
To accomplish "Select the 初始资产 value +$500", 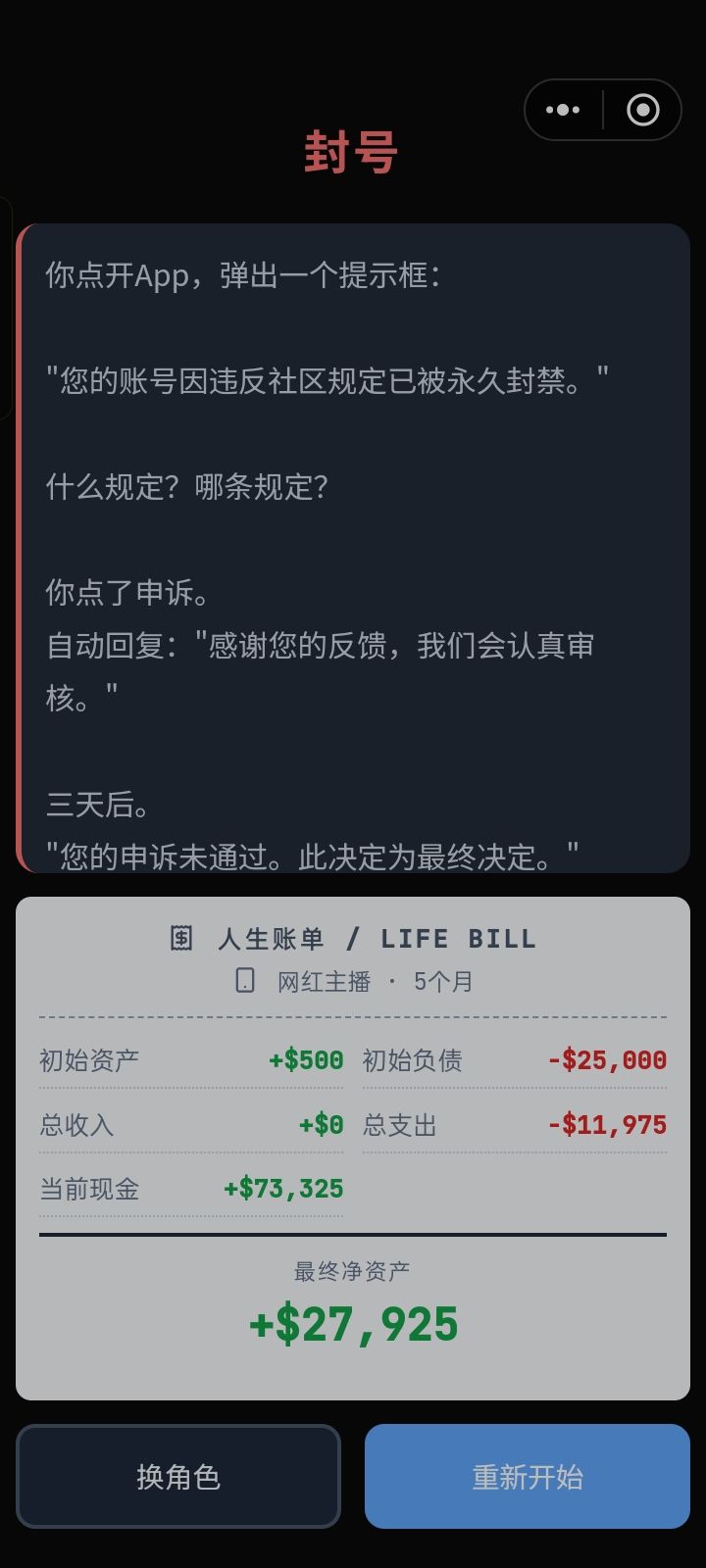I will 305,1059.
